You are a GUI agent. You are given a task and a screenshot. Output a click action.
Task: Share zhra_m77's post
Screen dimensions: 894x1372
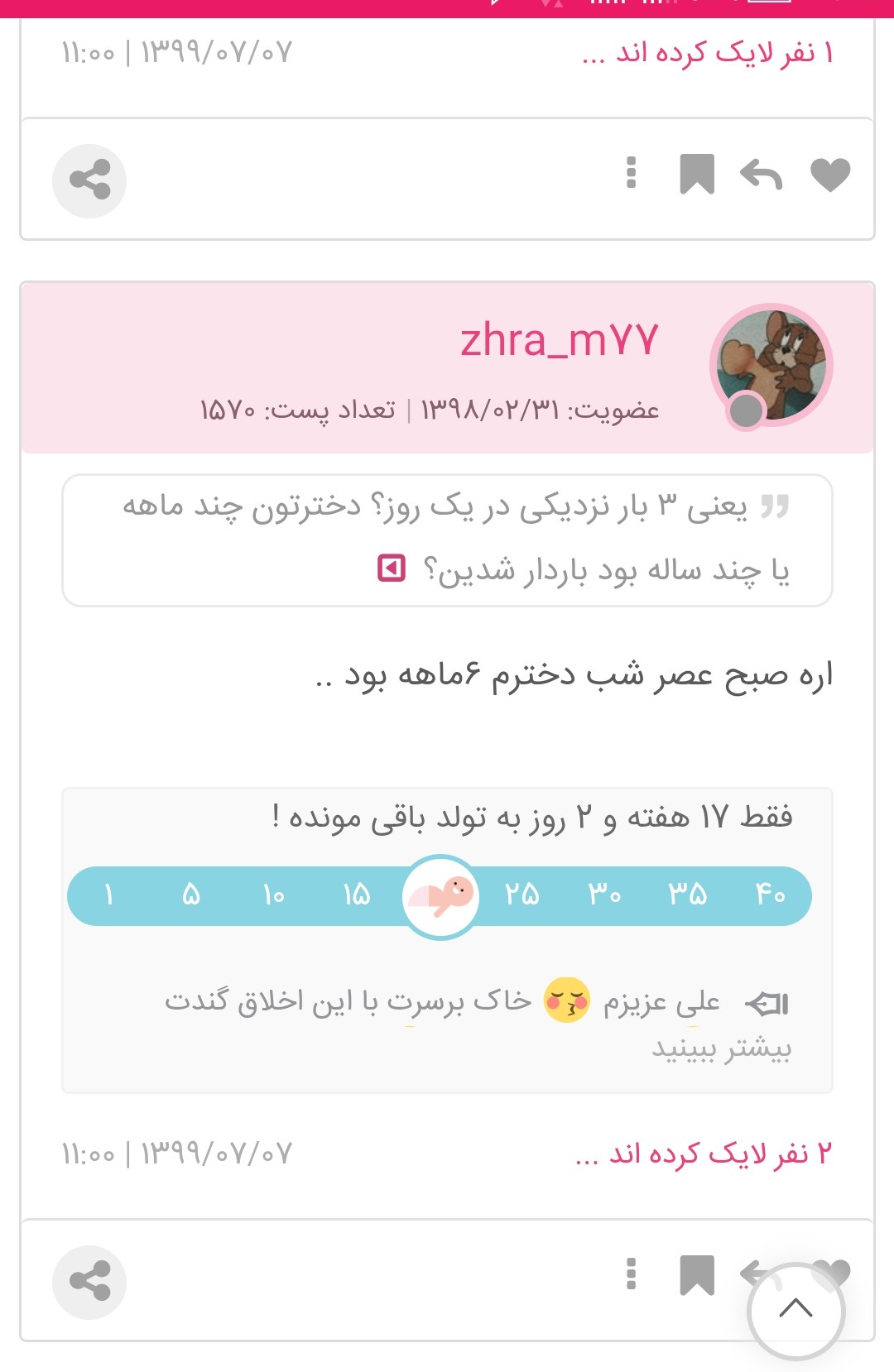pyautogui.click(x=89, y=1282)
